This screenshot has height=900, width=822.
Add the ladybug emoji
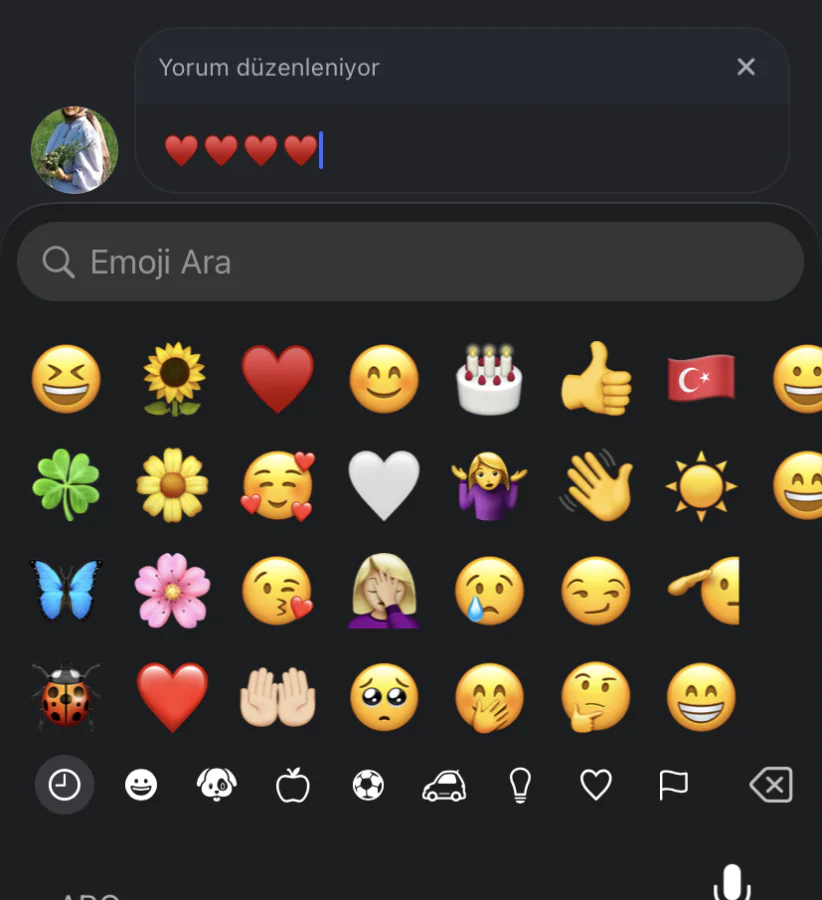pyautogui.click(x=67, y=696)
